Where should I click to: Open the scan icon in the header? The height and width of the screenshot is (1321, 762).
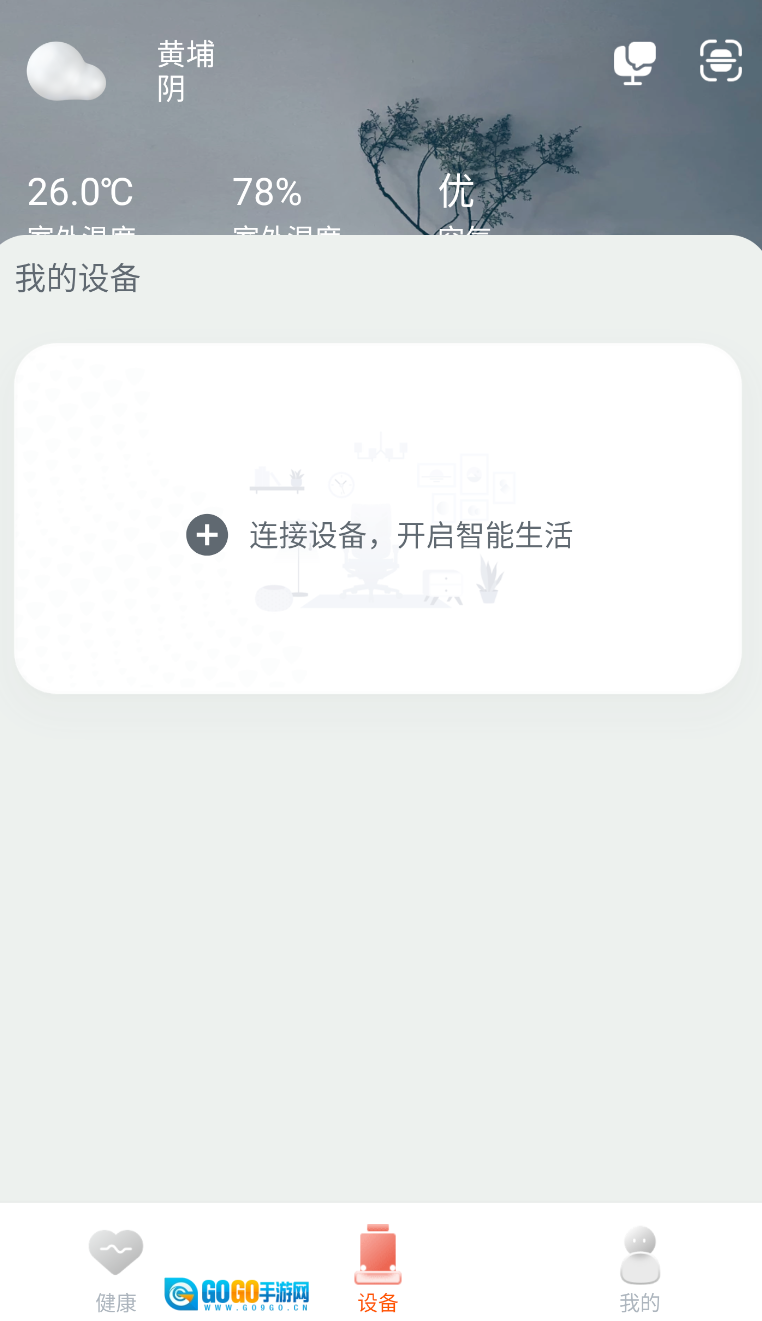721,61
